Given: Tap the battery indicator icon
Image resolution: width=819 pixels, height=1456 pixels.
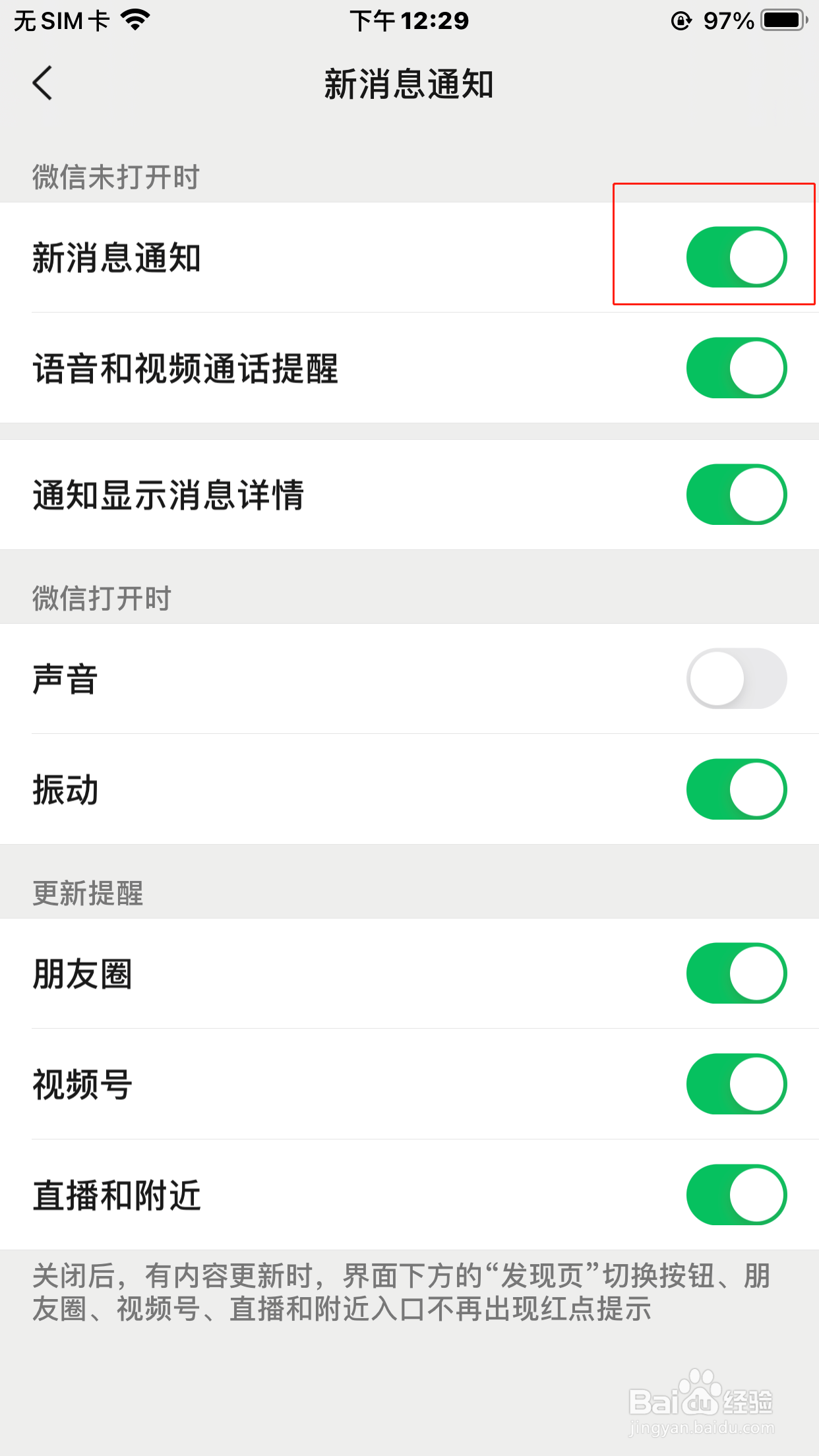Looking at the screenshot, I should [x=782, y=19].
